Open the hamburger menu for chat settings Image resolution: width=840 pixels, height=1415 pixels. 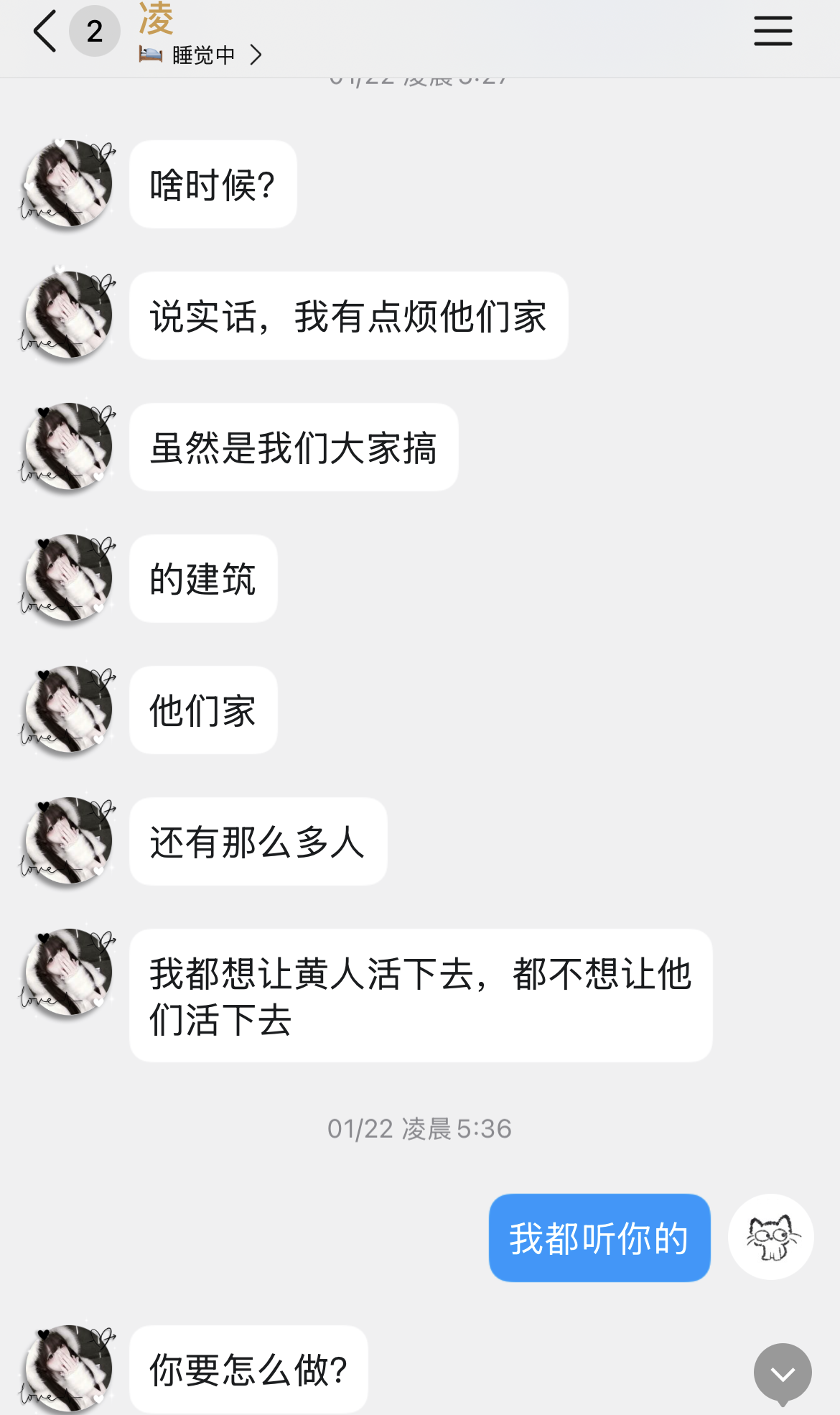click(x=773, y=32)
